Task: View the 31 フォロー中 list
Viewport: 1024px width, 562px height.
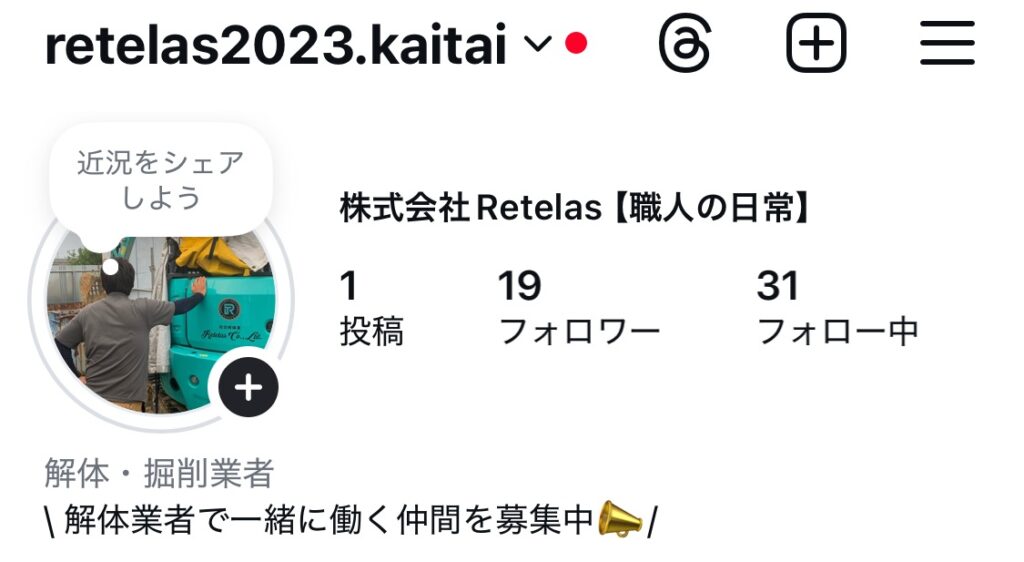Action: [x=836, y=308]
